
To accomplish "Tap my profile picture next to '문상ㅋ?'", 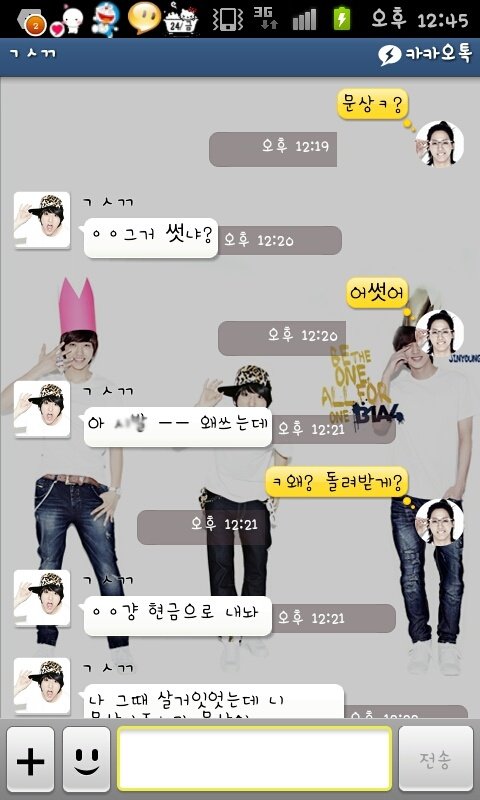I will 440,144.
